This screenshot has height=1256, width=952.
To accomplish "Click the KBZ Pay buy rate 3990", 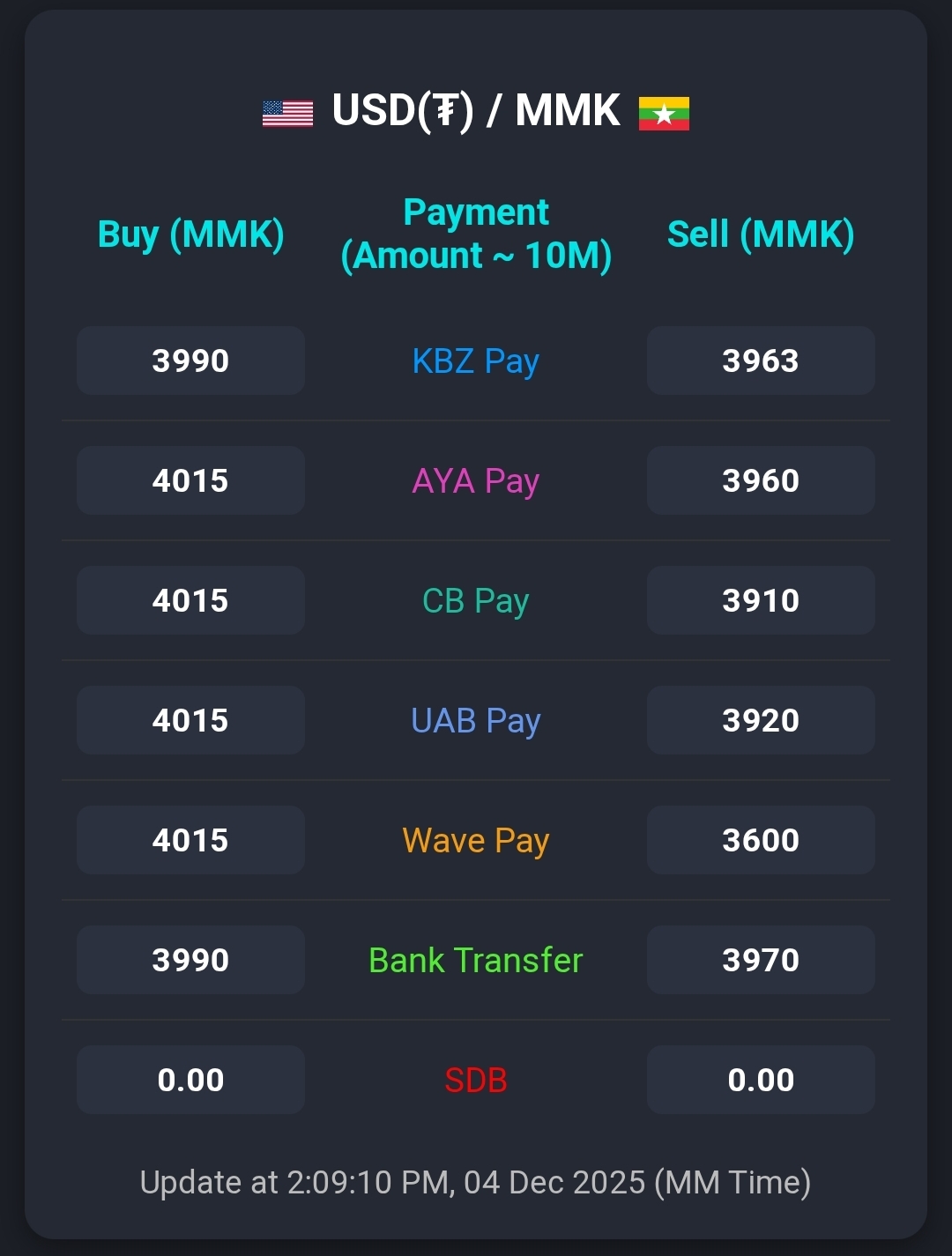I will click(190, 360).
